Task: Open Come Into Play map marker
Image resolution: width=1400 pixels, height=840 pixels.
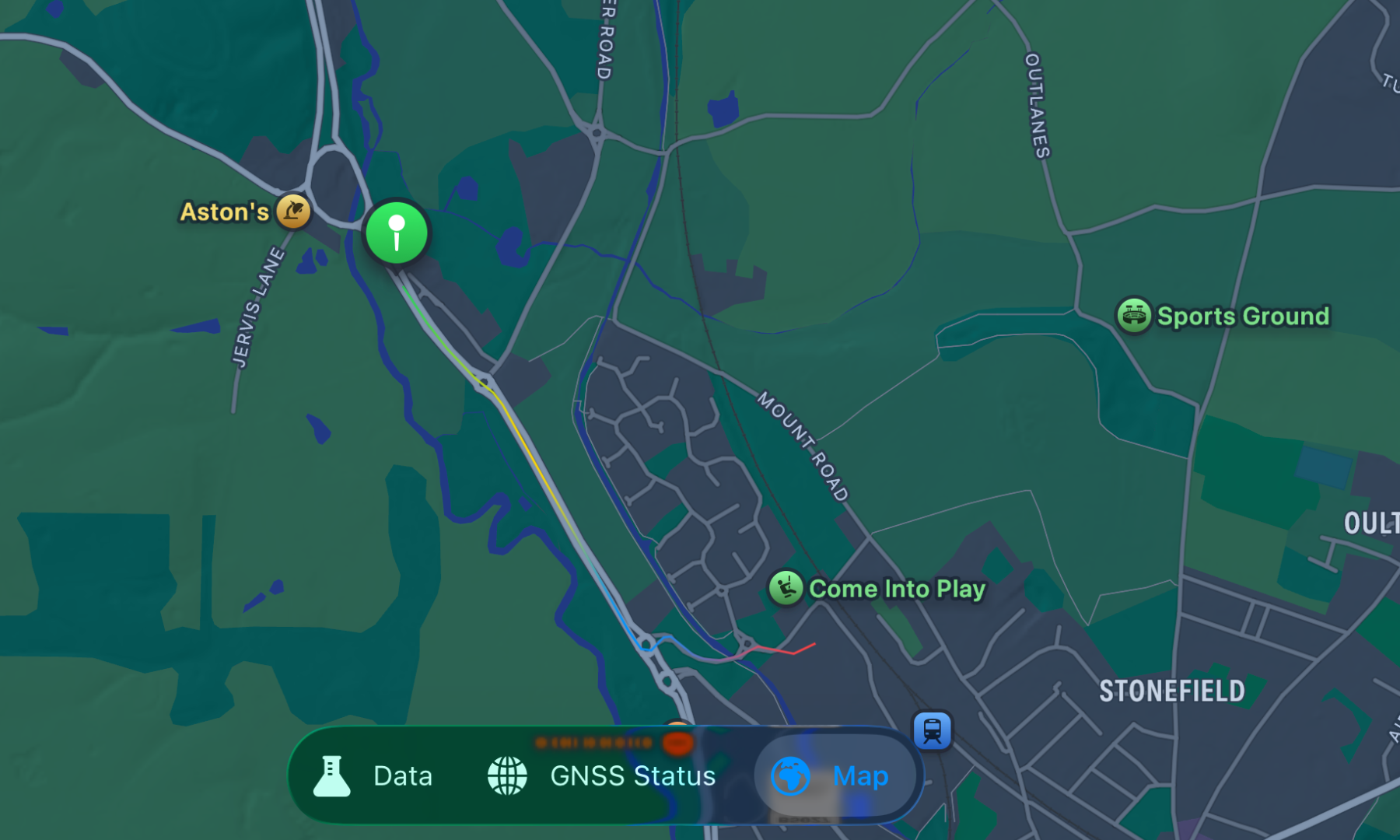Action: pos(786,588)
